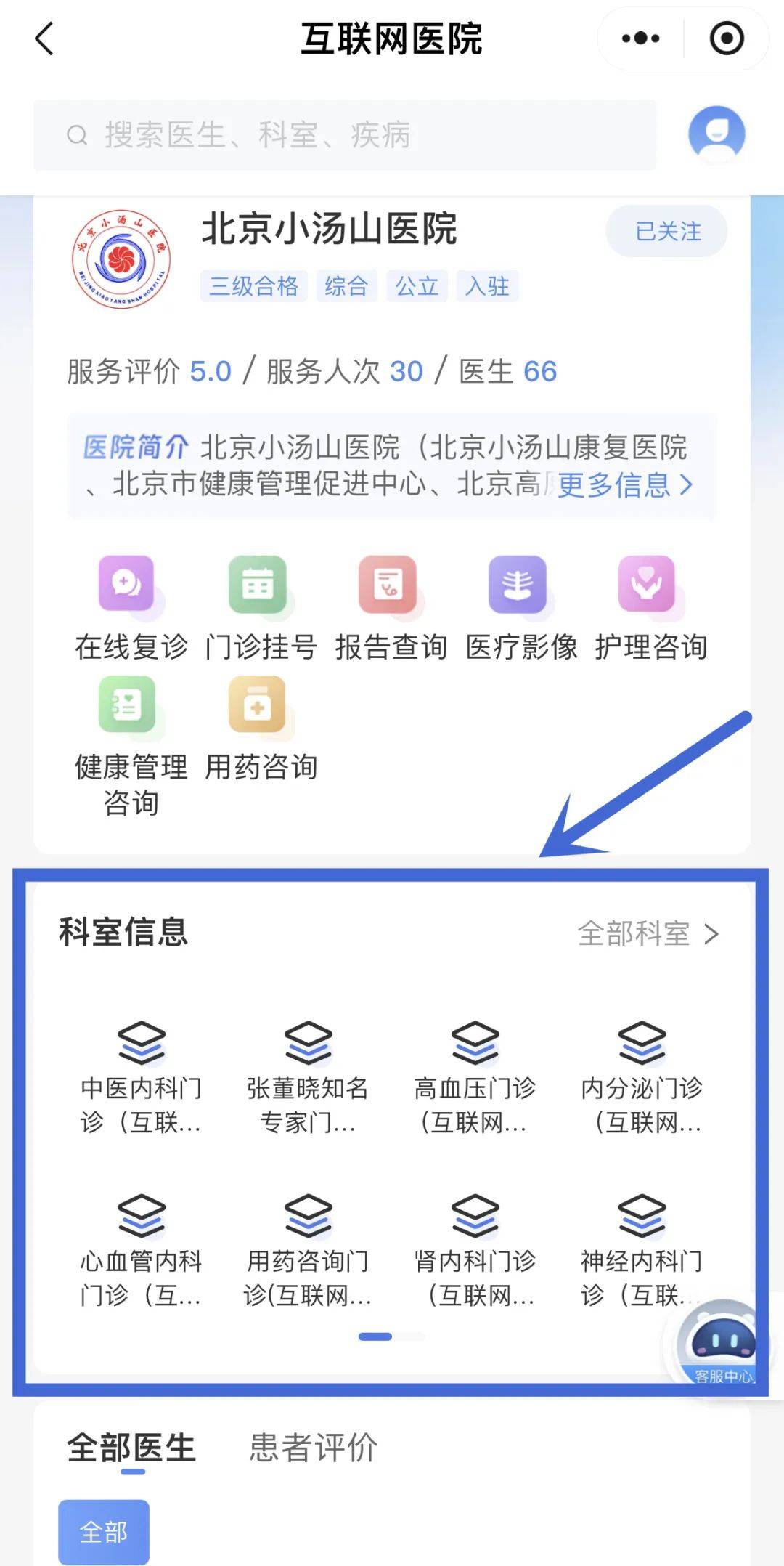This screenshot has width=784, height=1566.
Task: Toggle the 已关注 follow button
Action: [666, 232]
